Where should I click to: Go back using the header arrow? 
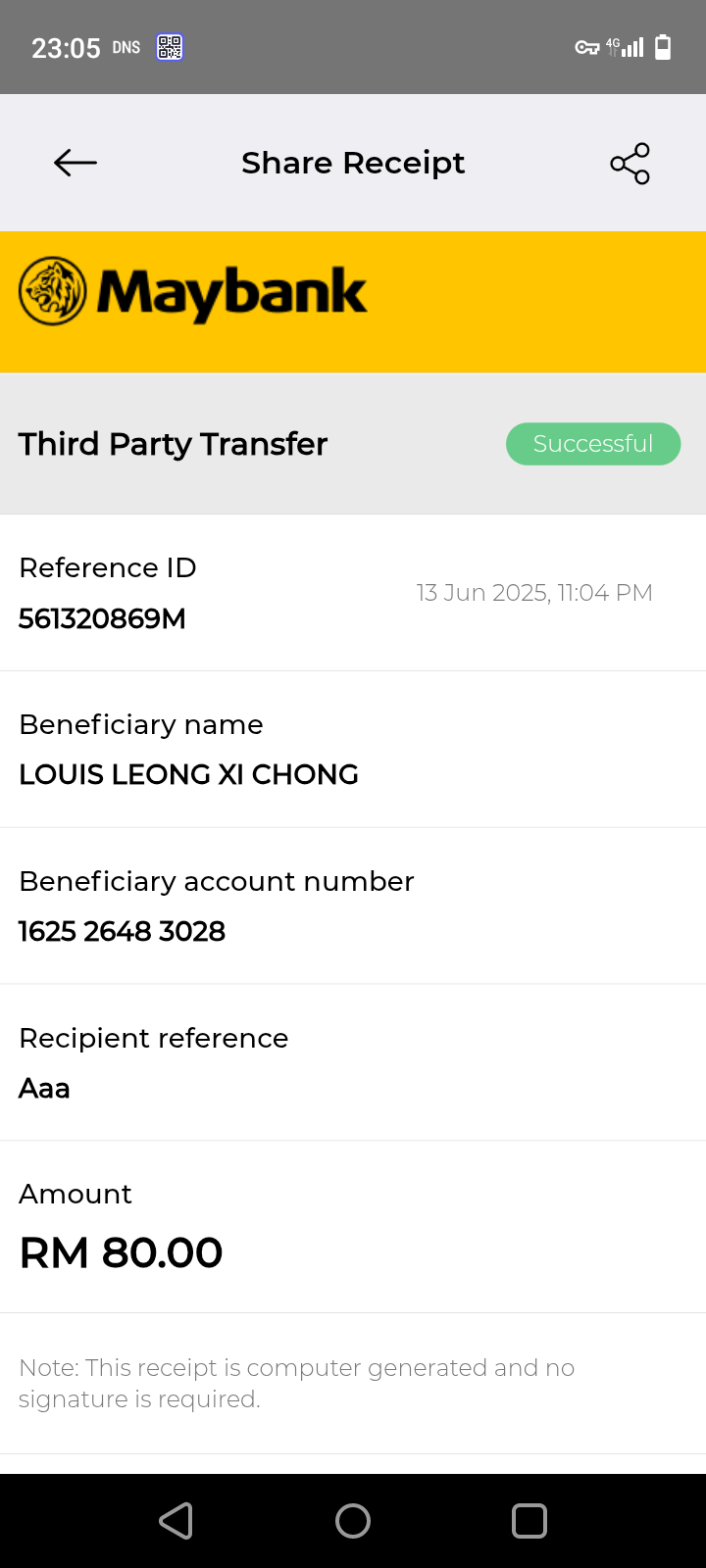pyautogui.click(x=76, y=163)
